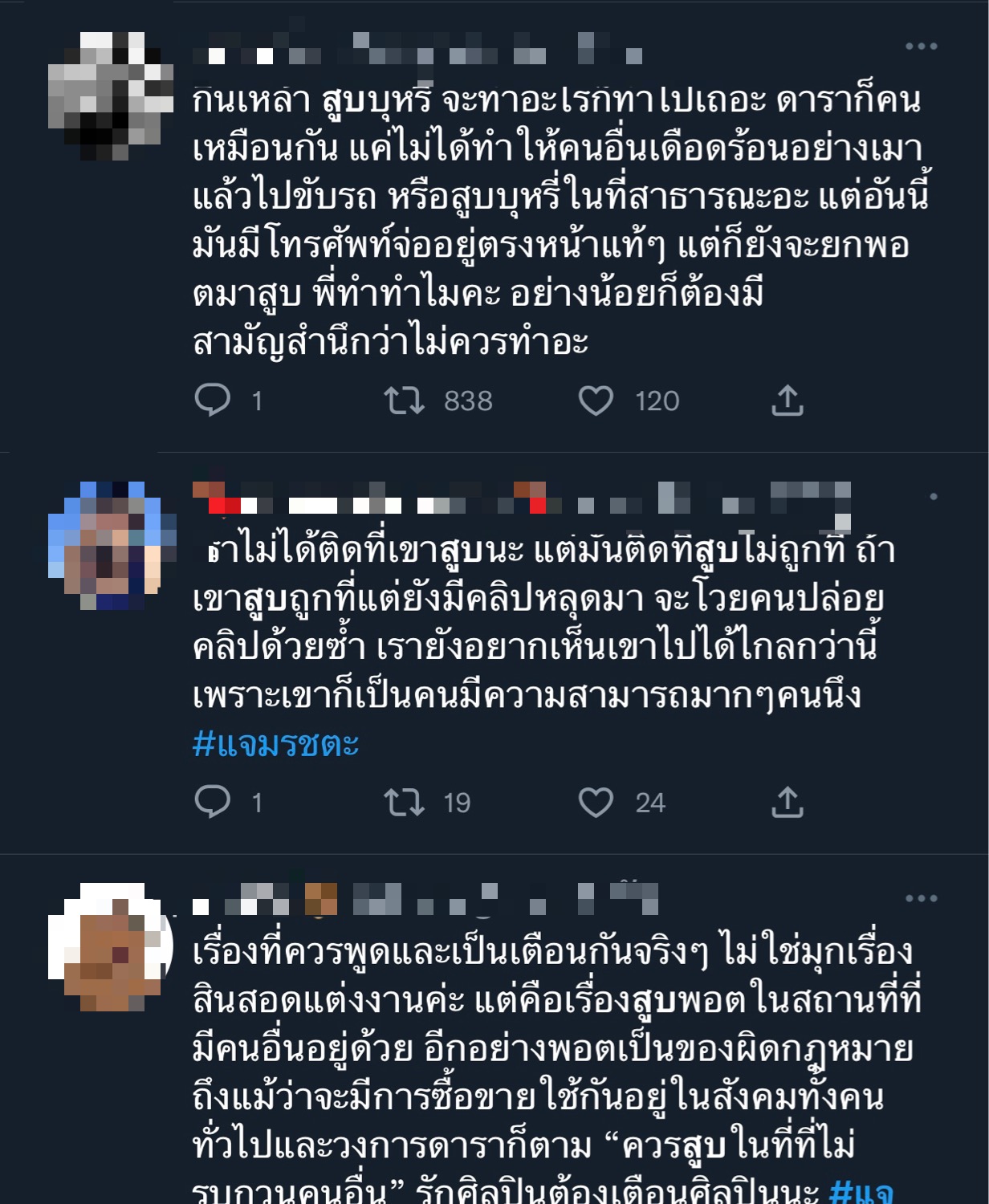The width and height of the screenshot is (989, 1204).
Task: Reply to the tweet with 838 retweets
Action: (213, 400)
